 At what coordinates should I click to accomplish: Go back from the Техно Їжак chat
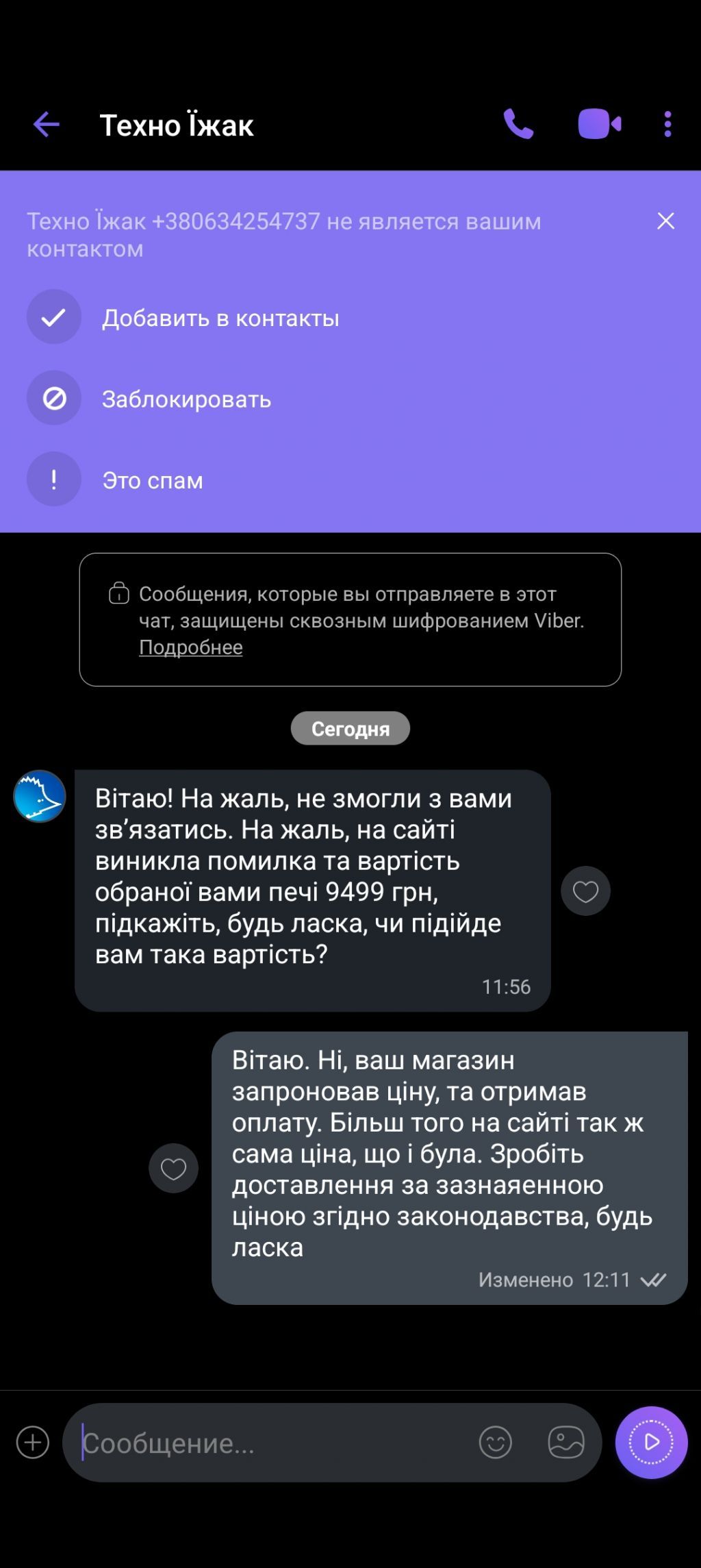click(x=47, y=125)
